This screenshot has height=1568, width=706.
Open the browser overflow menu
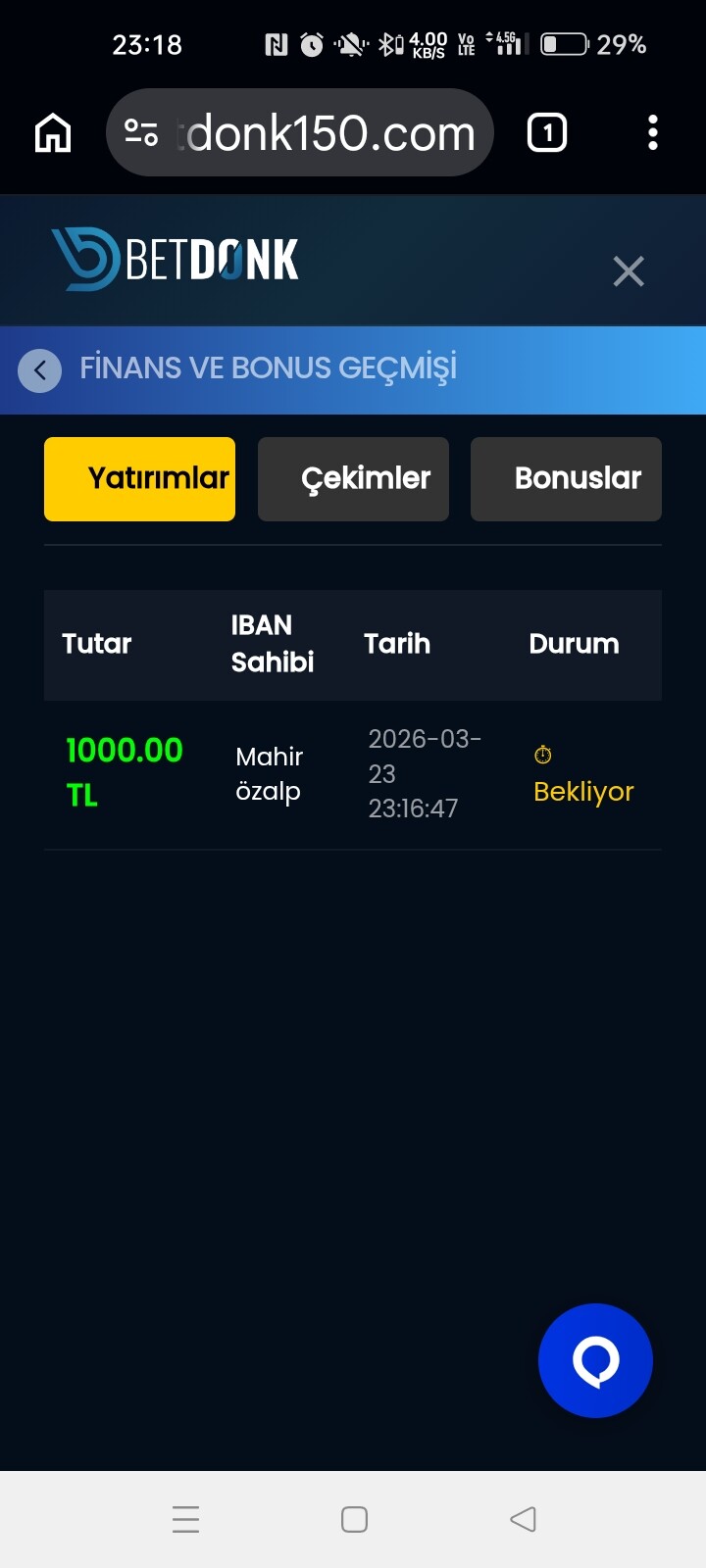pyautogui.click(x=653, y=132)
